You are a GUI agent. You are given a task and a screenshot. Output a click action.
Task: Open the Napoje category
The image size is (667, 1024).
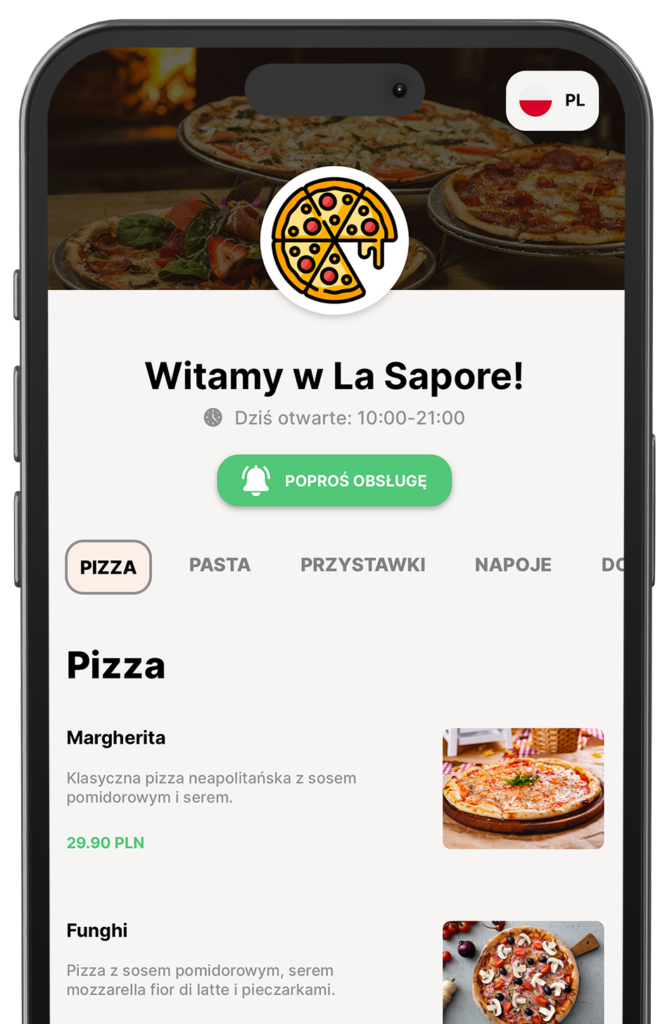513,565
